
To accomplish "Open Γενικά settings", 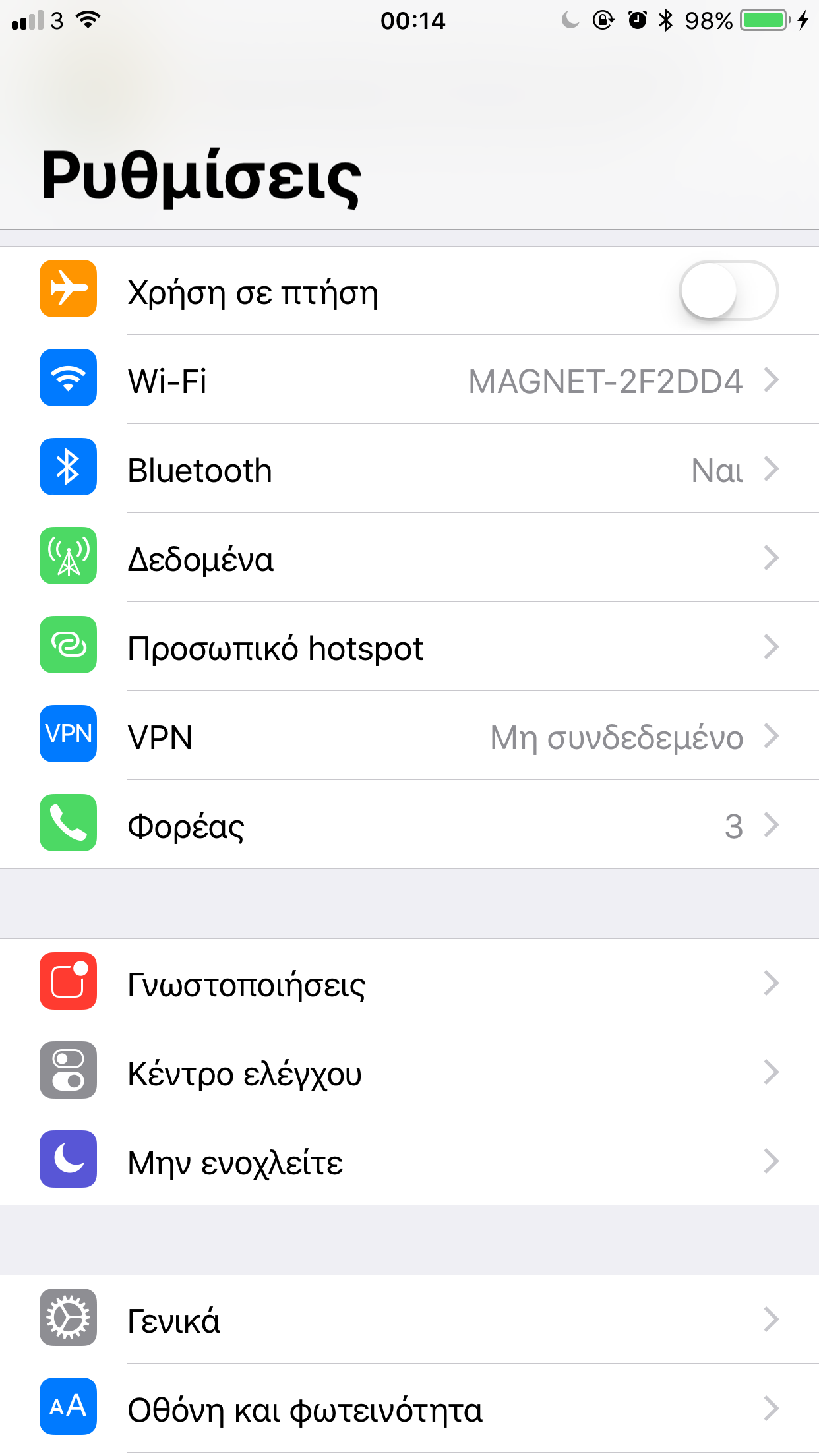I will coord(409,1320).
